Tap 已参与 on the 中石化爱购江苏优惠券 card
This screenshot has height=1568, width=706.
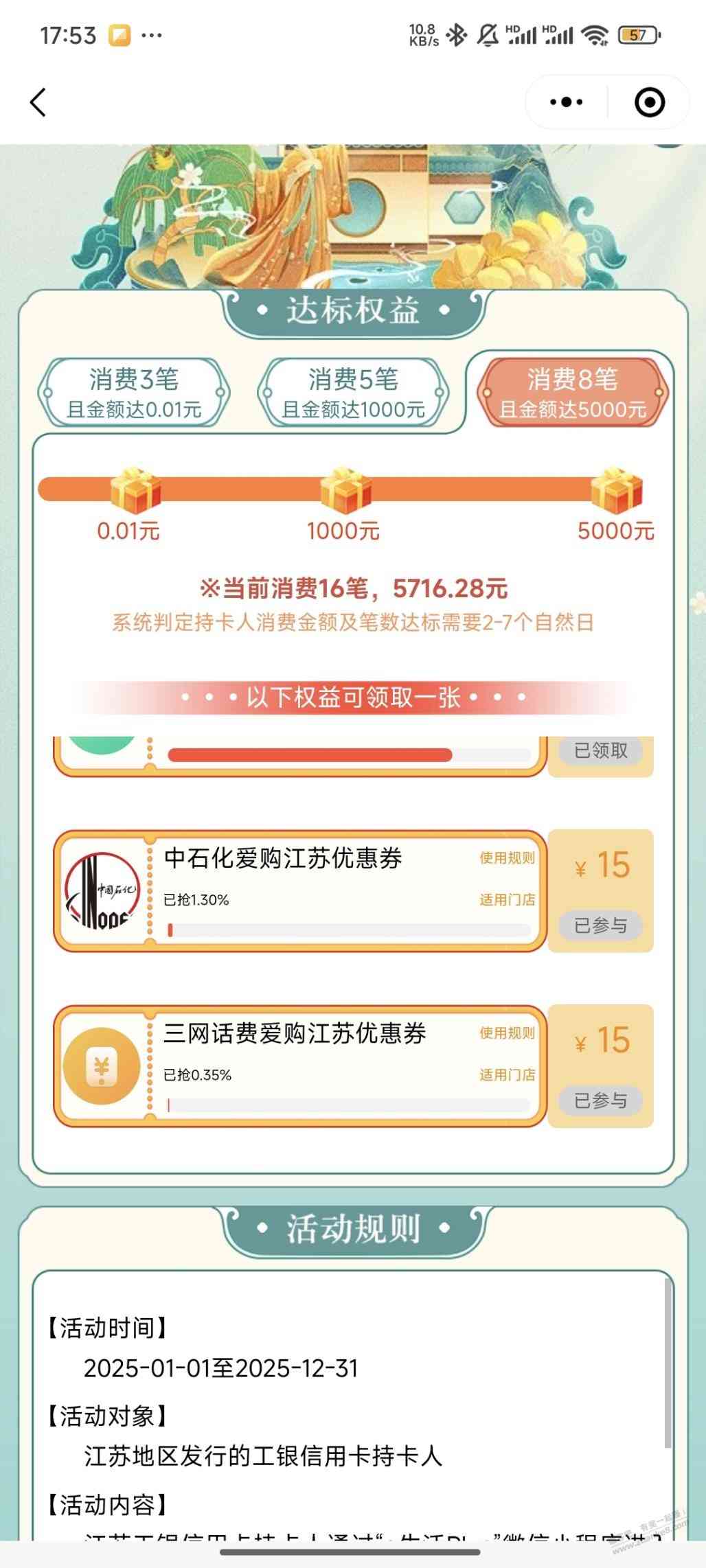pos(600,925)
